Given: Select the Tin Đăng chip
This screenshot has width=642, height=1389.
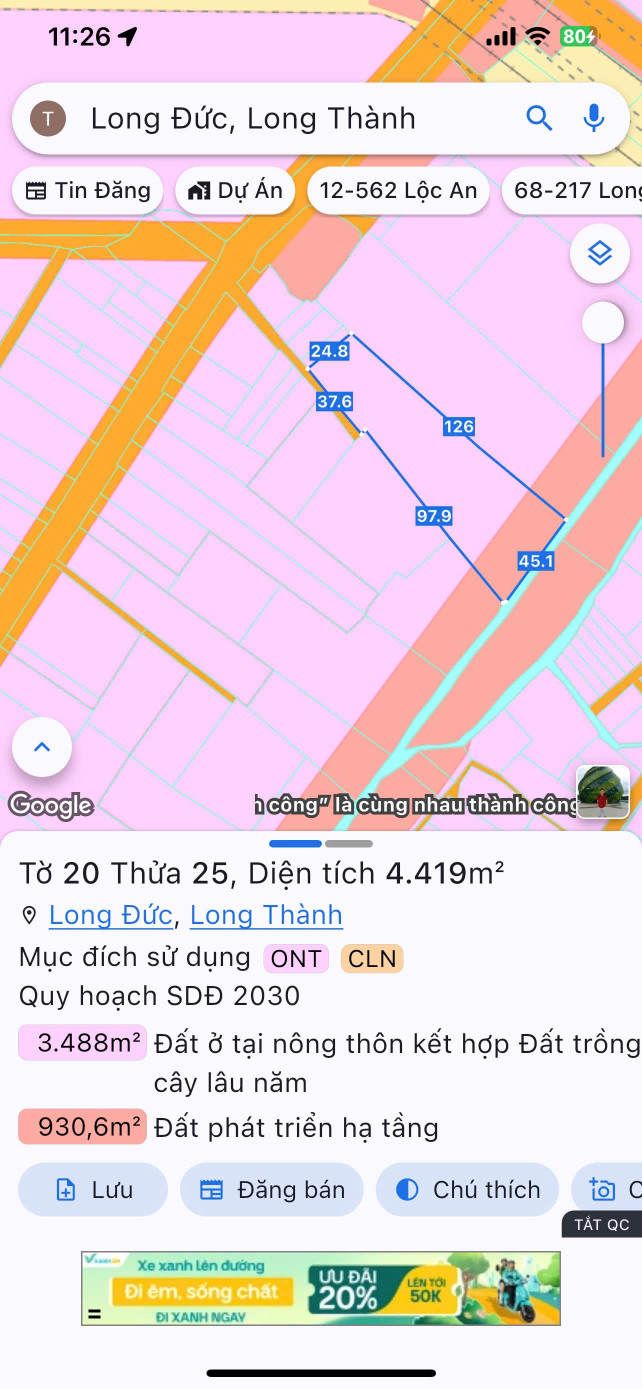Looking at the screenshot, I should (x=88, y=191).
